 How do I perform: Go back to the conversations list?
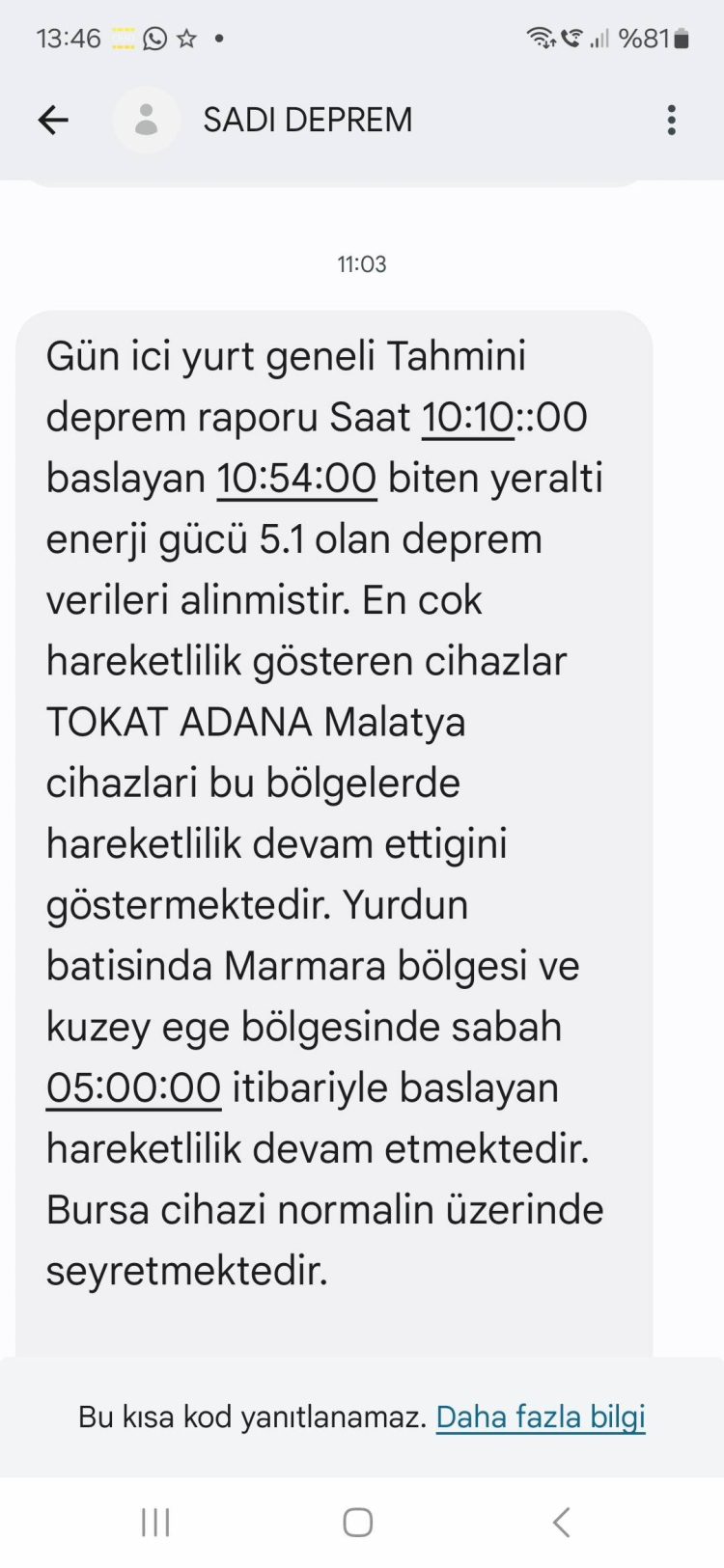tap(53, 120)
